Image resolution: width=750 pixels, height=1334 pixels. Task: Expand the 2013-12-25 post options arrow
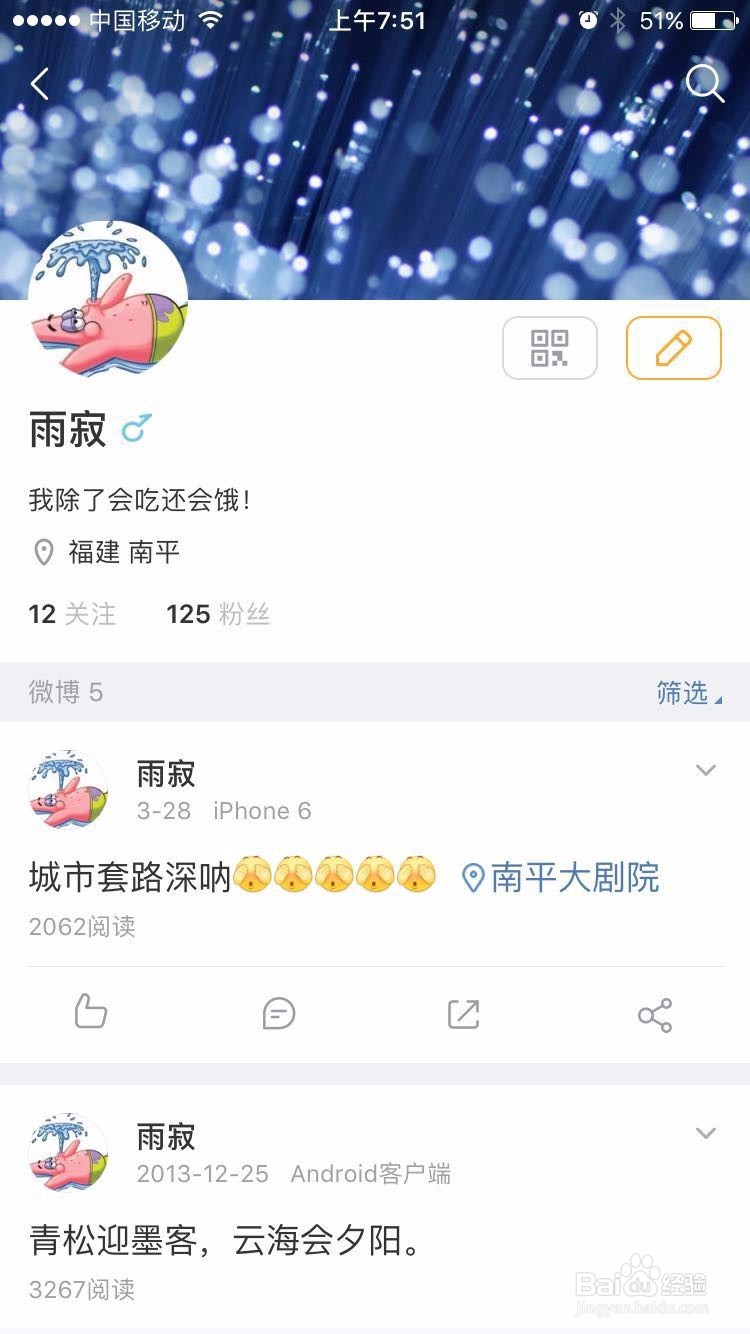point(706,1133)
